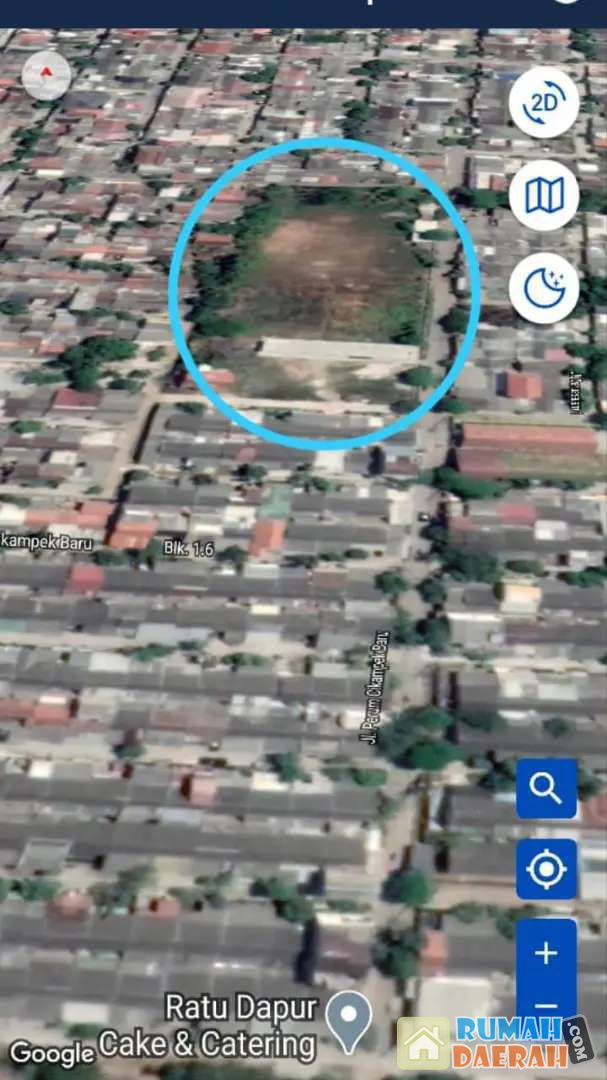Toggle night mode with the moon icon
The image size is (607, 1080).
544,288
